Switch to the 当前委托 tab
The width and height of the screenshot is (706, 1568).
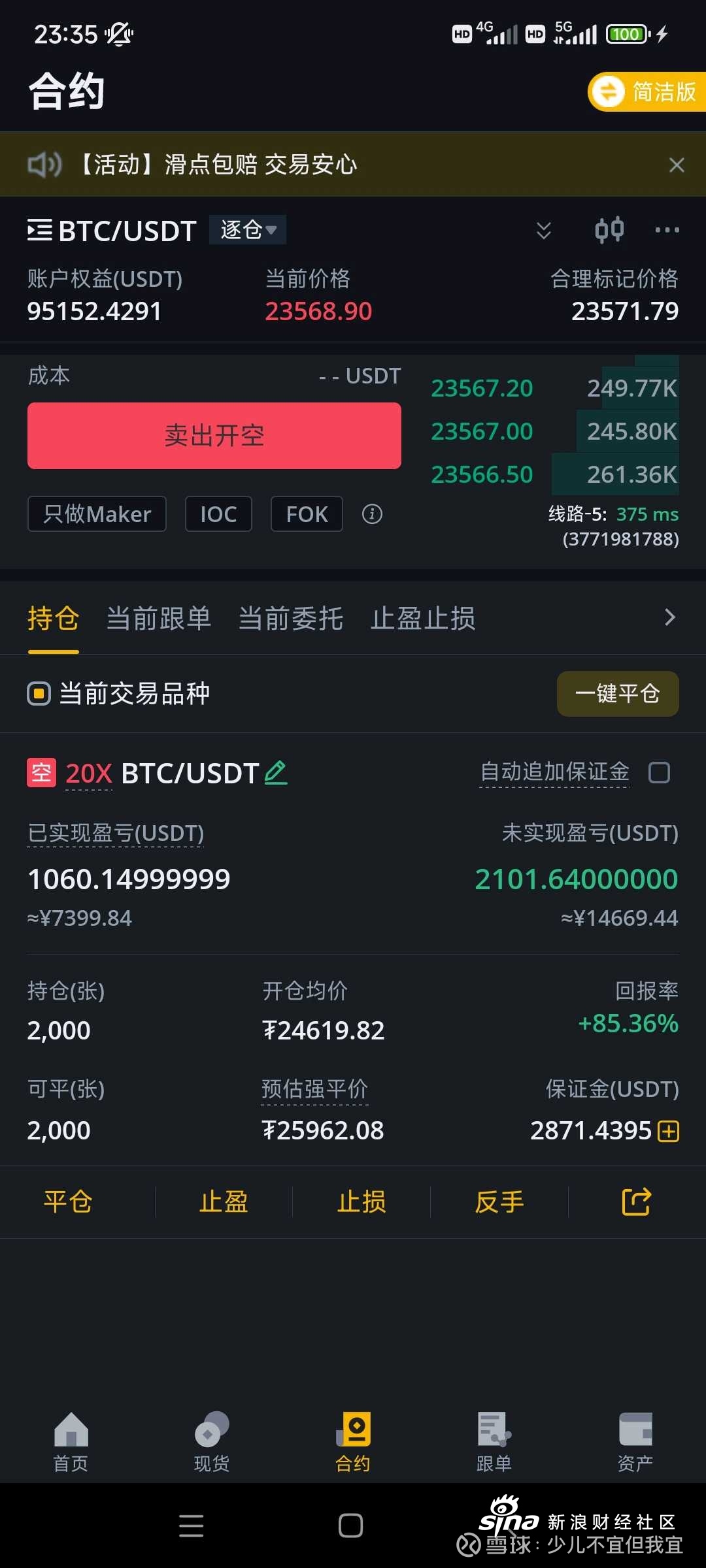(x=290, y=618)
